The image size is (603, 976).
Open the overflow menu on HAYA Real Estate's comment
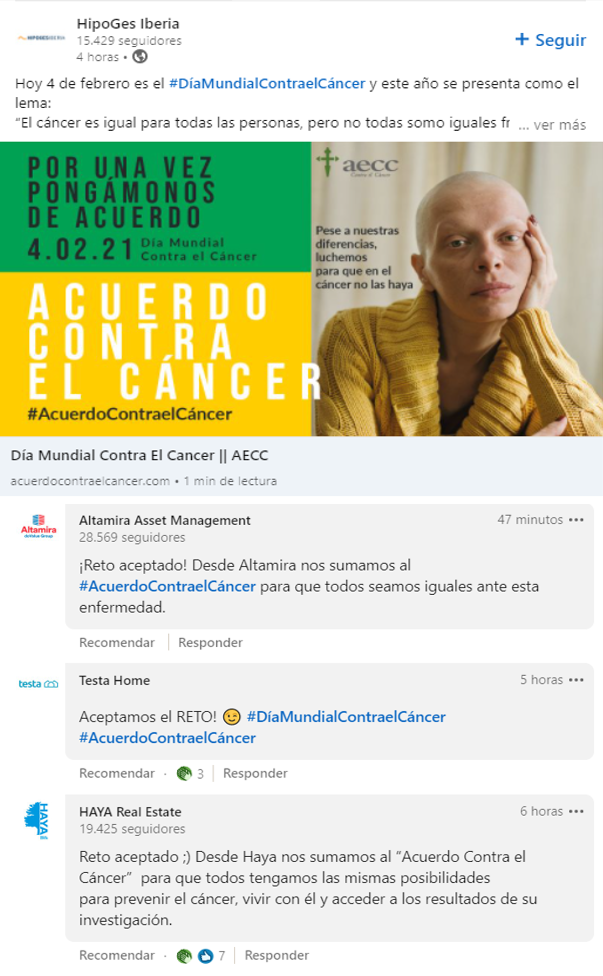pyautogui.click(x=576, y=811)
